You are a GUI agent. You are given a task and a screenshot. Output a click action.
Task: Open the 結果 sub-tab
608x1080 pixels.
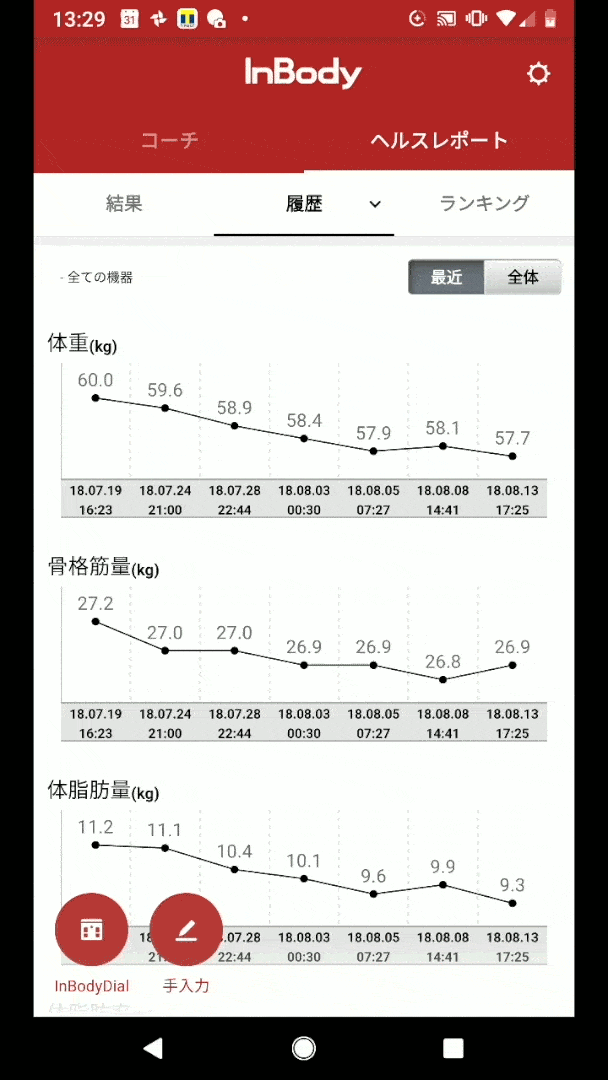click(x=124, y=203)
